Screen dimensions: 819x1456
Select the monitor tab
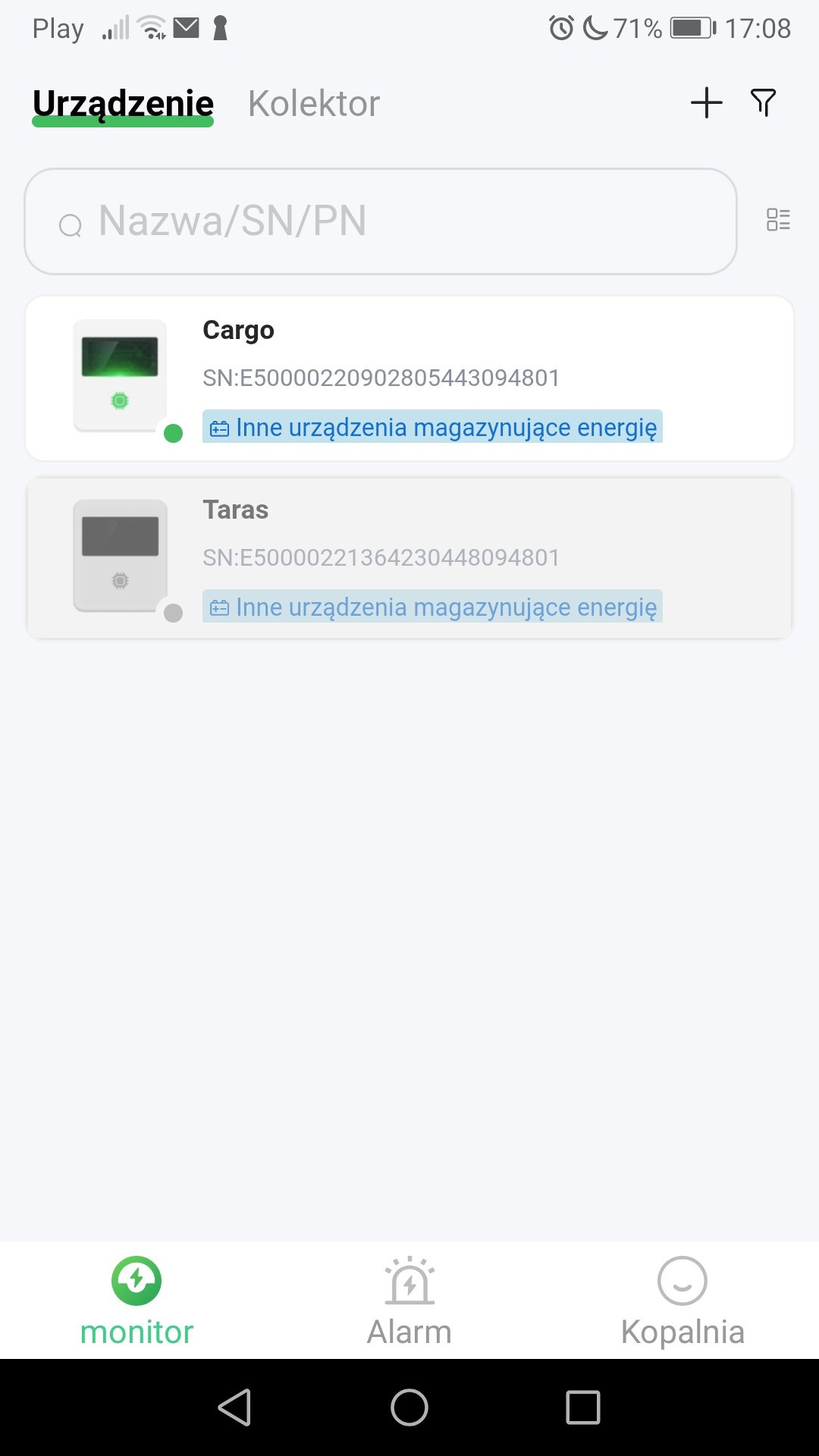pyautogui.click(x=136, y=1300)
